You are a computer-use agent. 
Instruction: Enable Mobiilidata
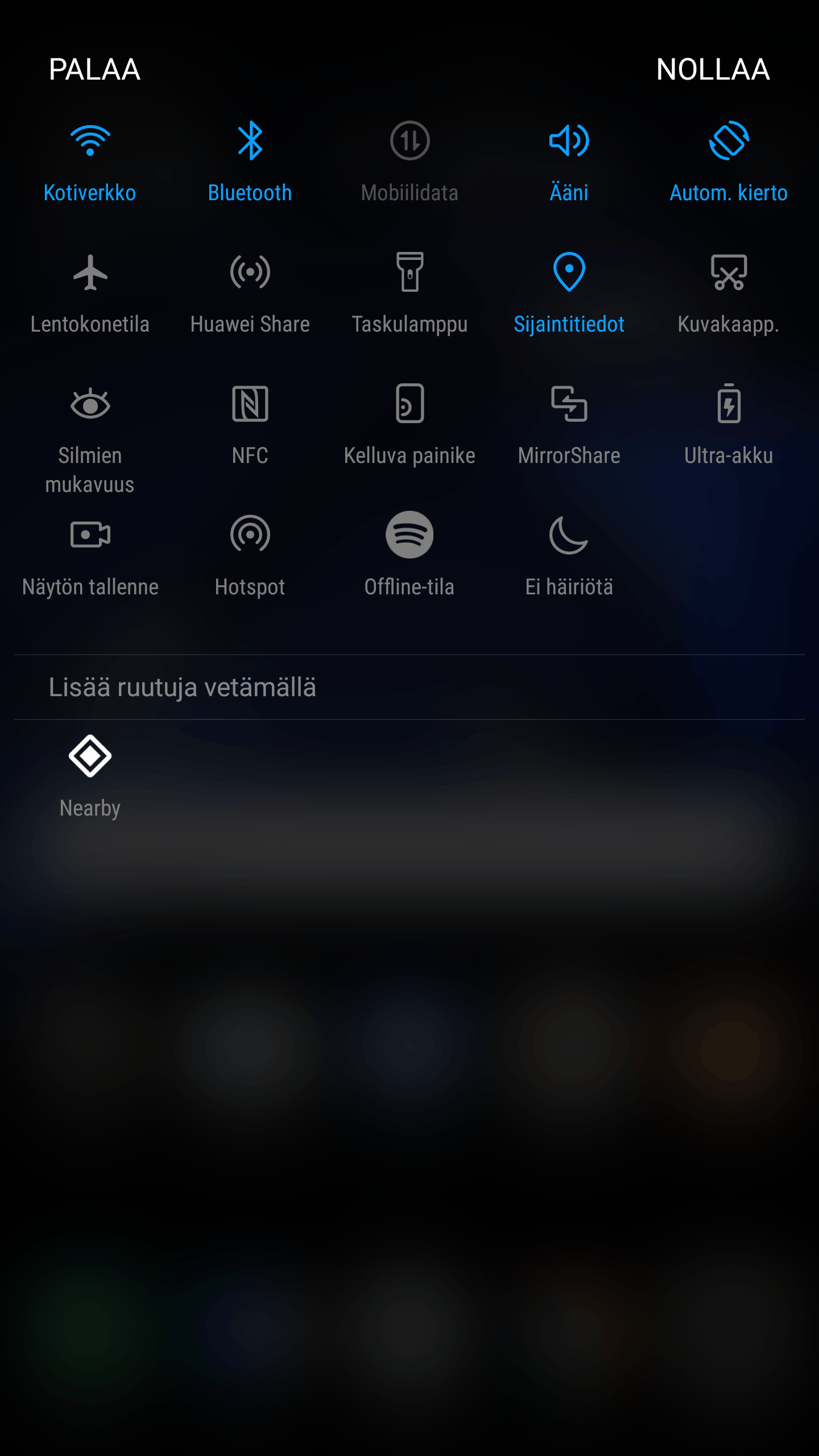(409, 142)
